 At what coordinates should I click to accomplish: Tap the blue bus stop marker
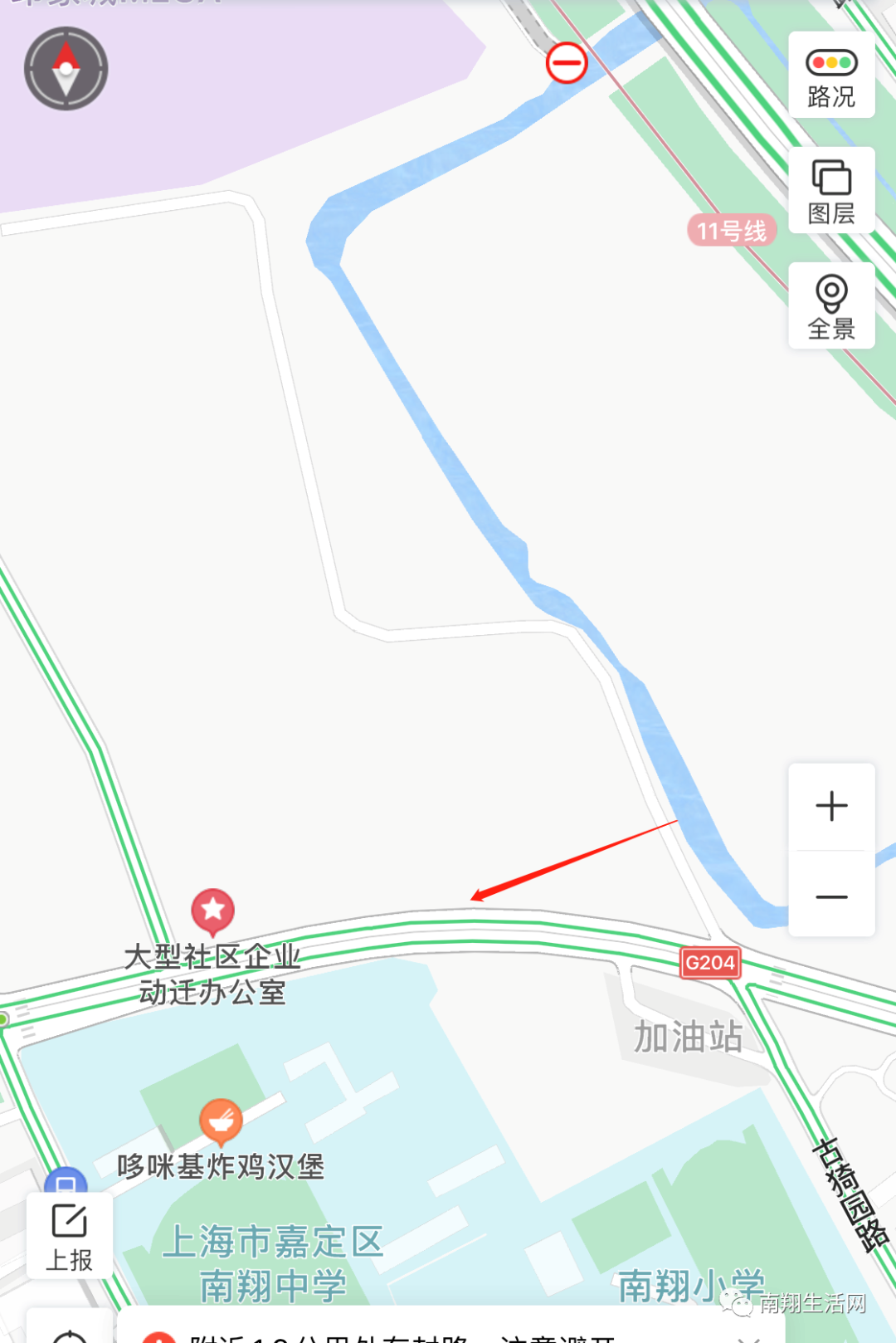pyautogui.click(x=66, y=1182)
